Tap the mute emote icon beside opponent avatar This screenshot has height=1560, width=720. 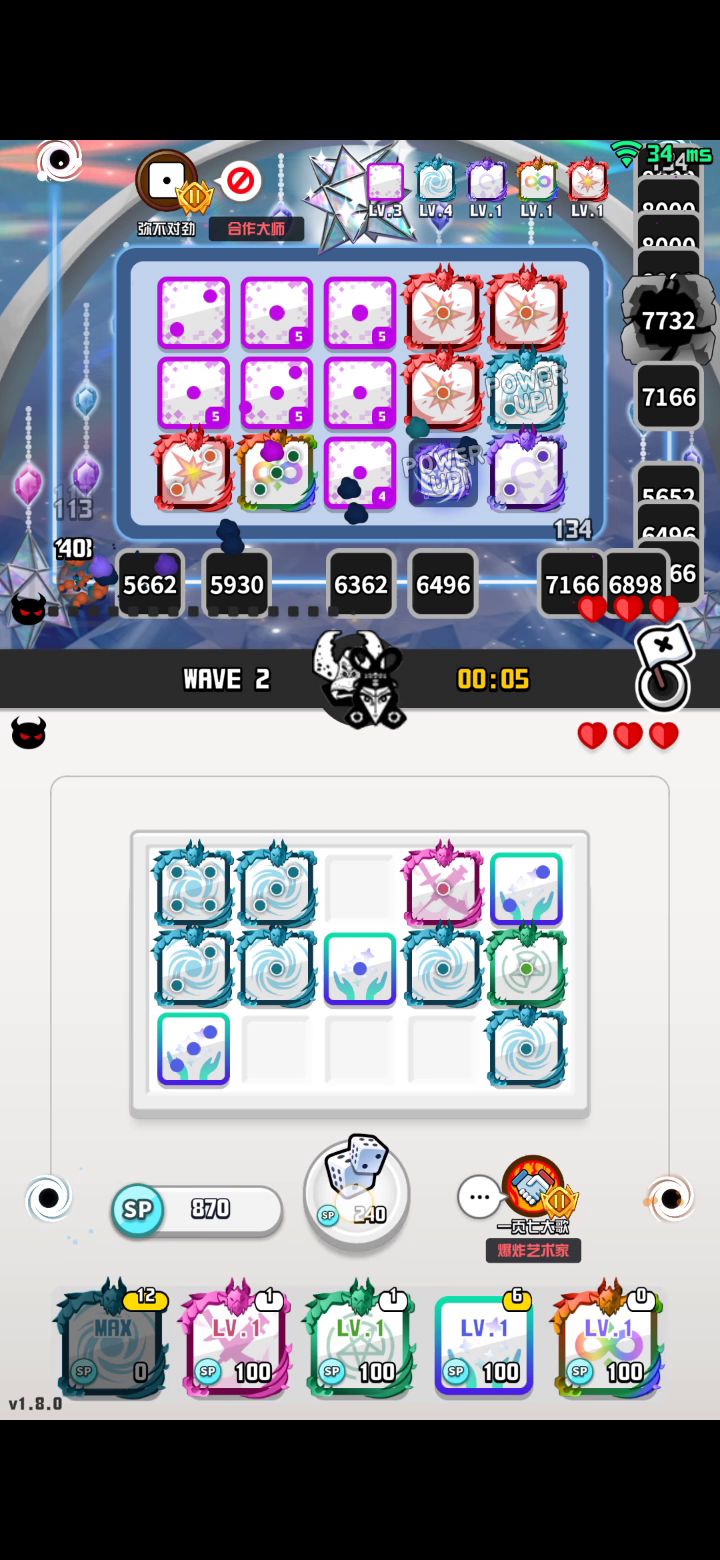pos(240,181)
